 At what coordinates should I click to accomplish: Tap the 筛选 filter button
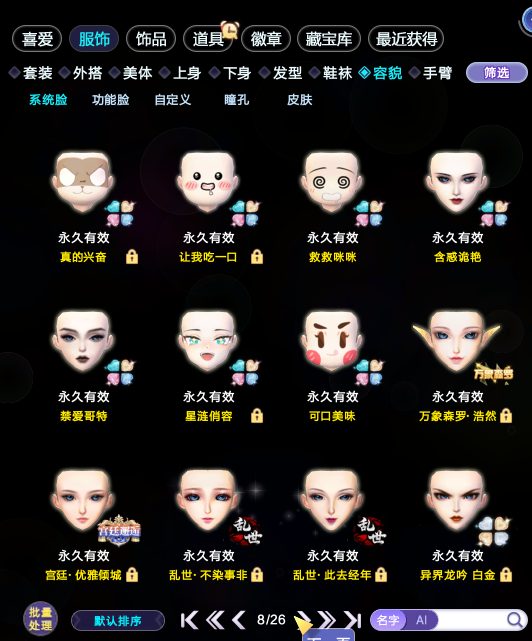click(x=496, y=73)
